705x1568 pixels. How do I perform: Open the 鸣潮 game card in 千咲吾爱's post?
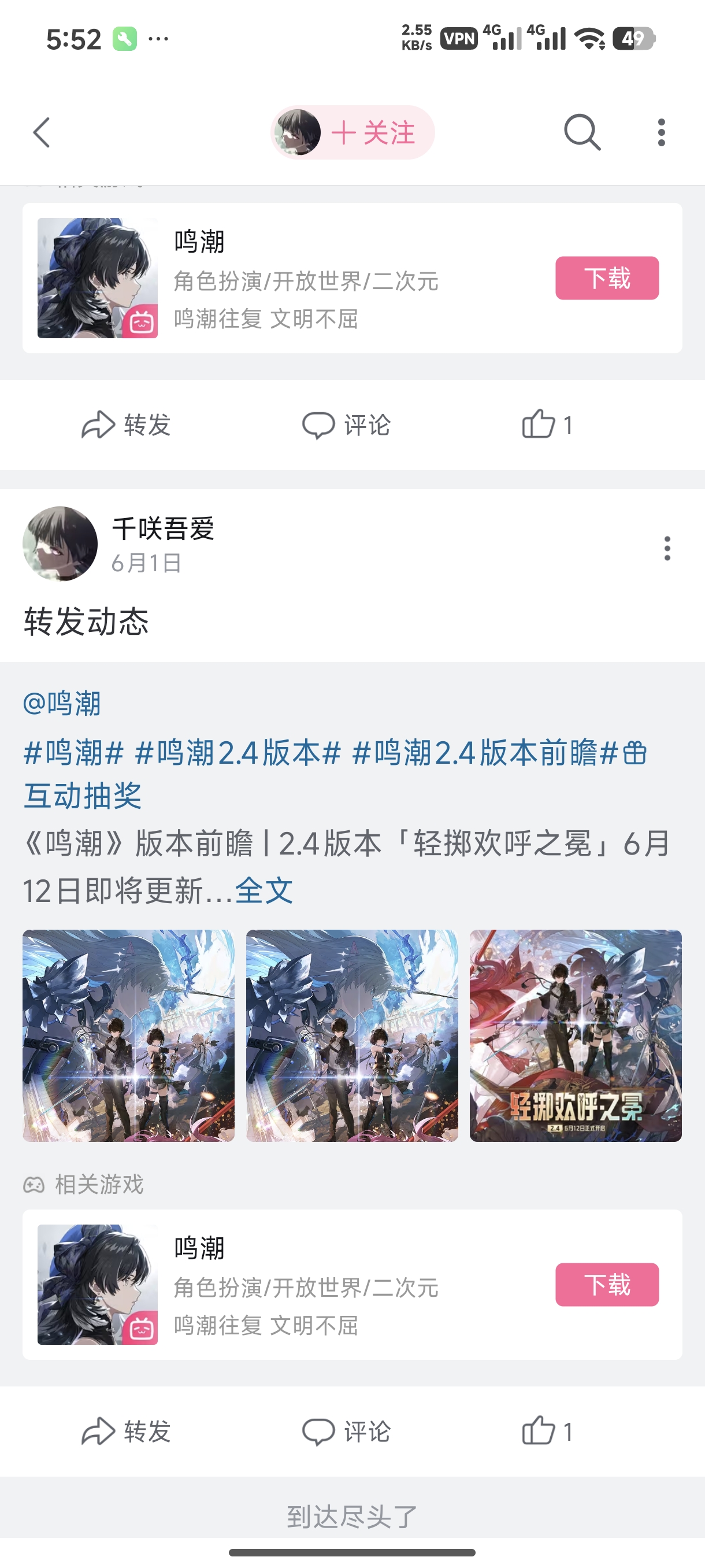(x=304, y=1284)
